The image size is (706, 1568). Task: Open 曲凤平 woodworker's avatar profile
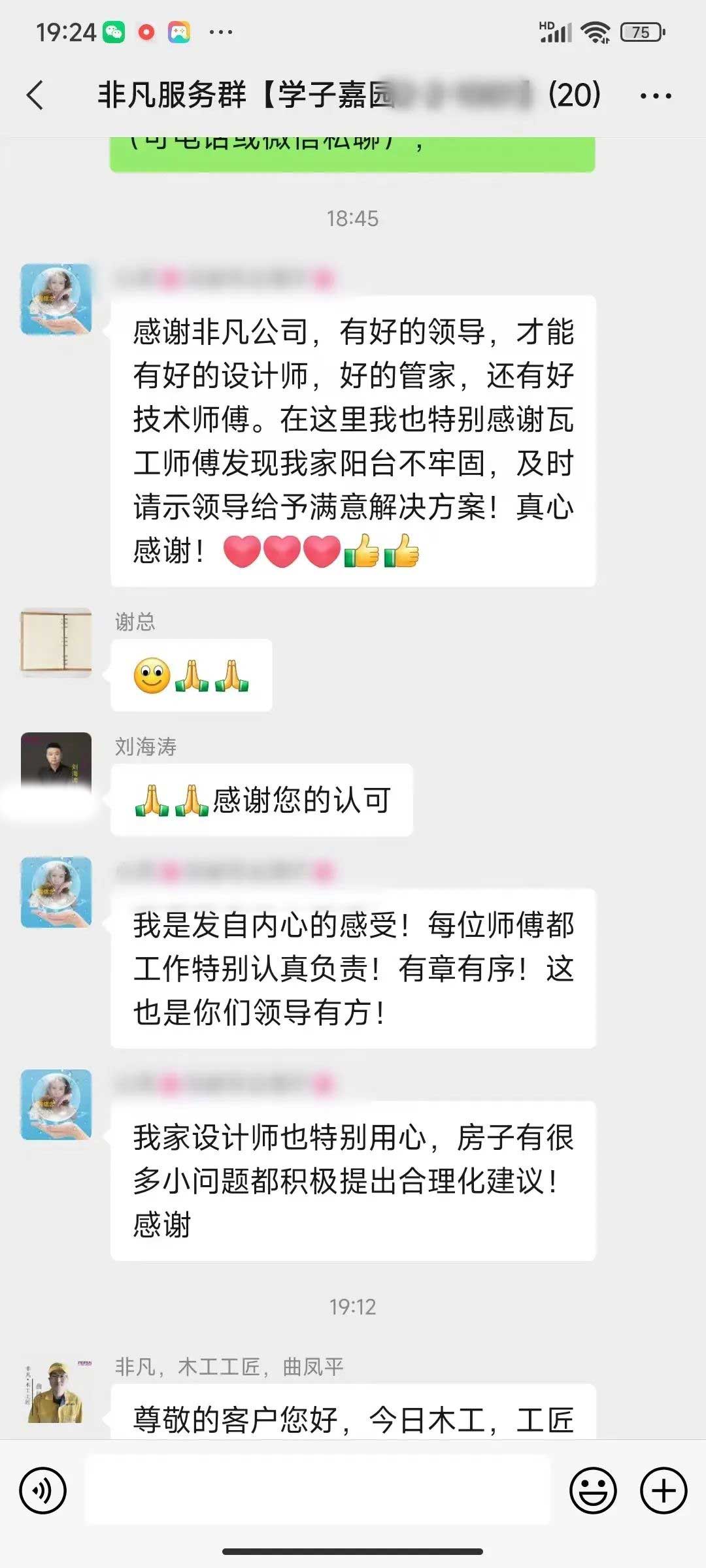click(56, 1391)
